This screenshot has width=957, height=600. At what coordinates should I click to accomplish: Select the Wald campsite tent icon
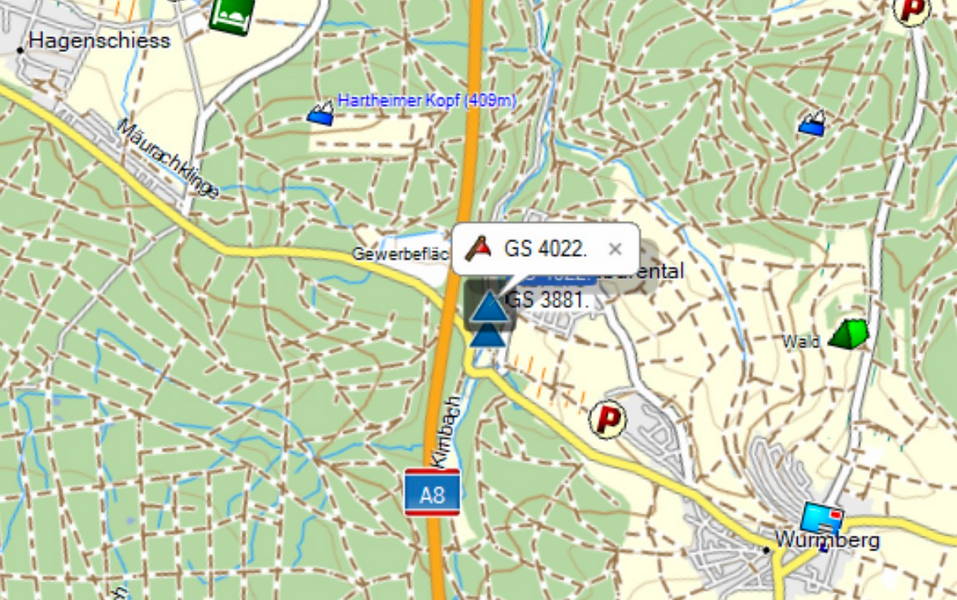click(848, 334)
